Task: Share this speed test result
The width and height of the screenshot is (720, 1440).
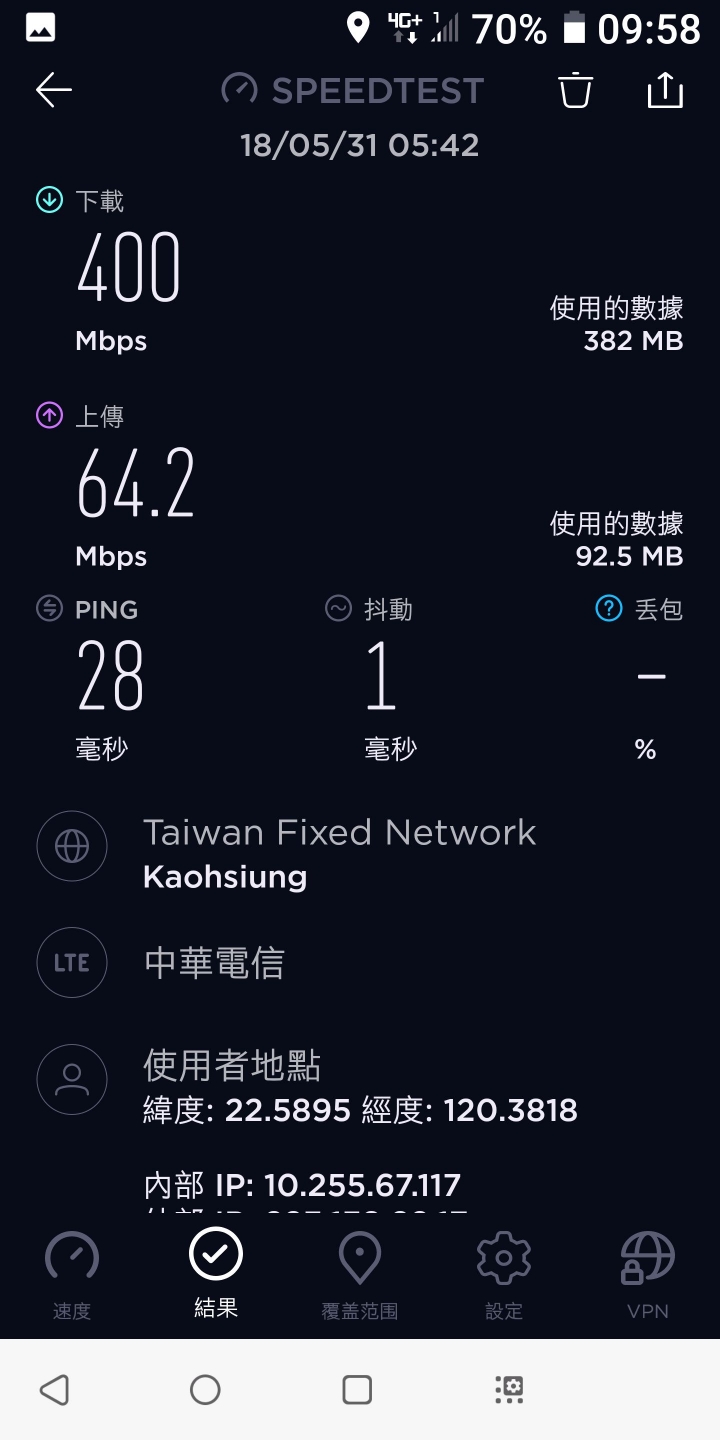Action: click(x=665, y=90)
